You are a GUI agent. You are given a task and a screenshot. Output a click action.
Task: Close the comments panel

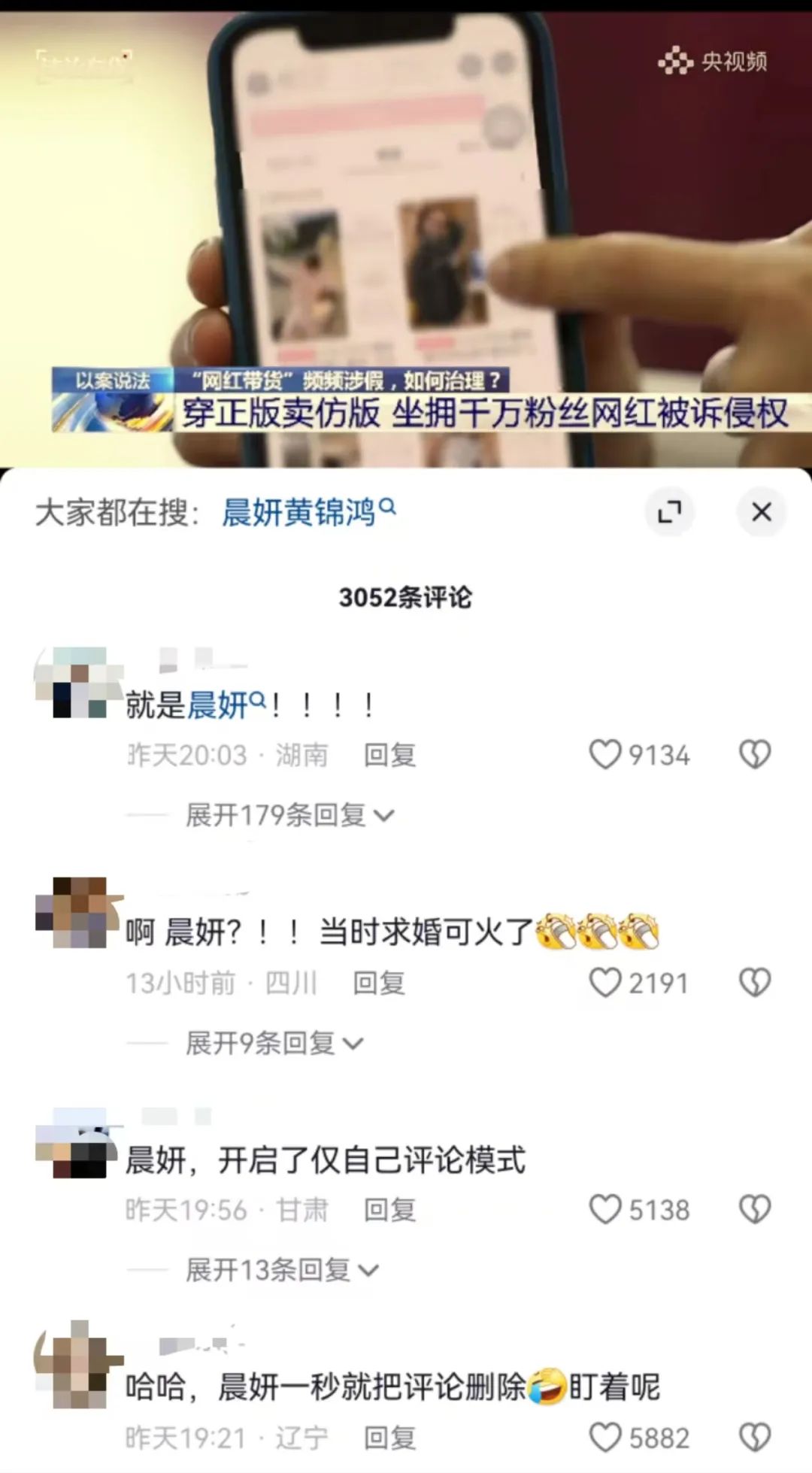coord(761,512)
